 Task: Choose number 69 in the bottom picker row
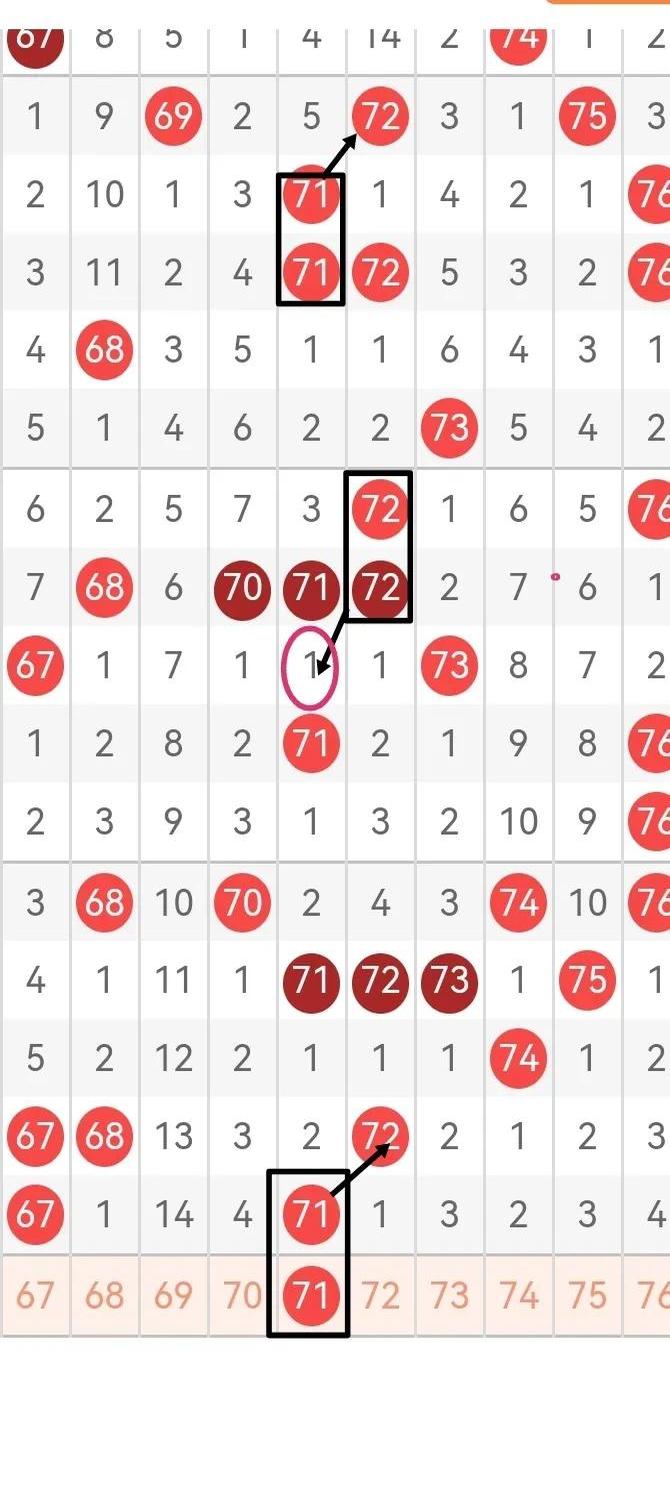coord(173,1295)
